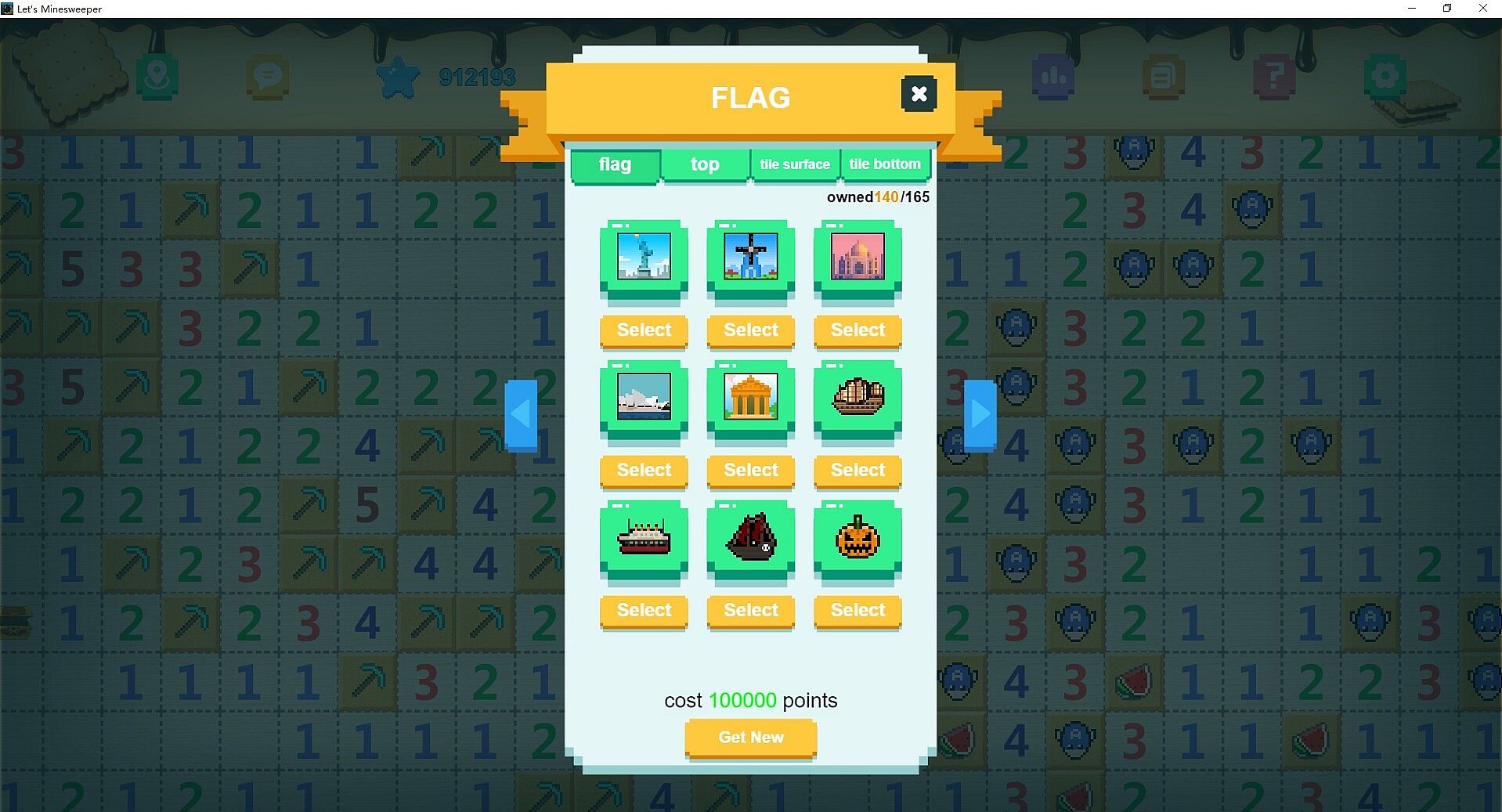Viewport: 1502px width, 812px height.
Task: Select the Taj Mahal flag
Action: tap(858, 330)
